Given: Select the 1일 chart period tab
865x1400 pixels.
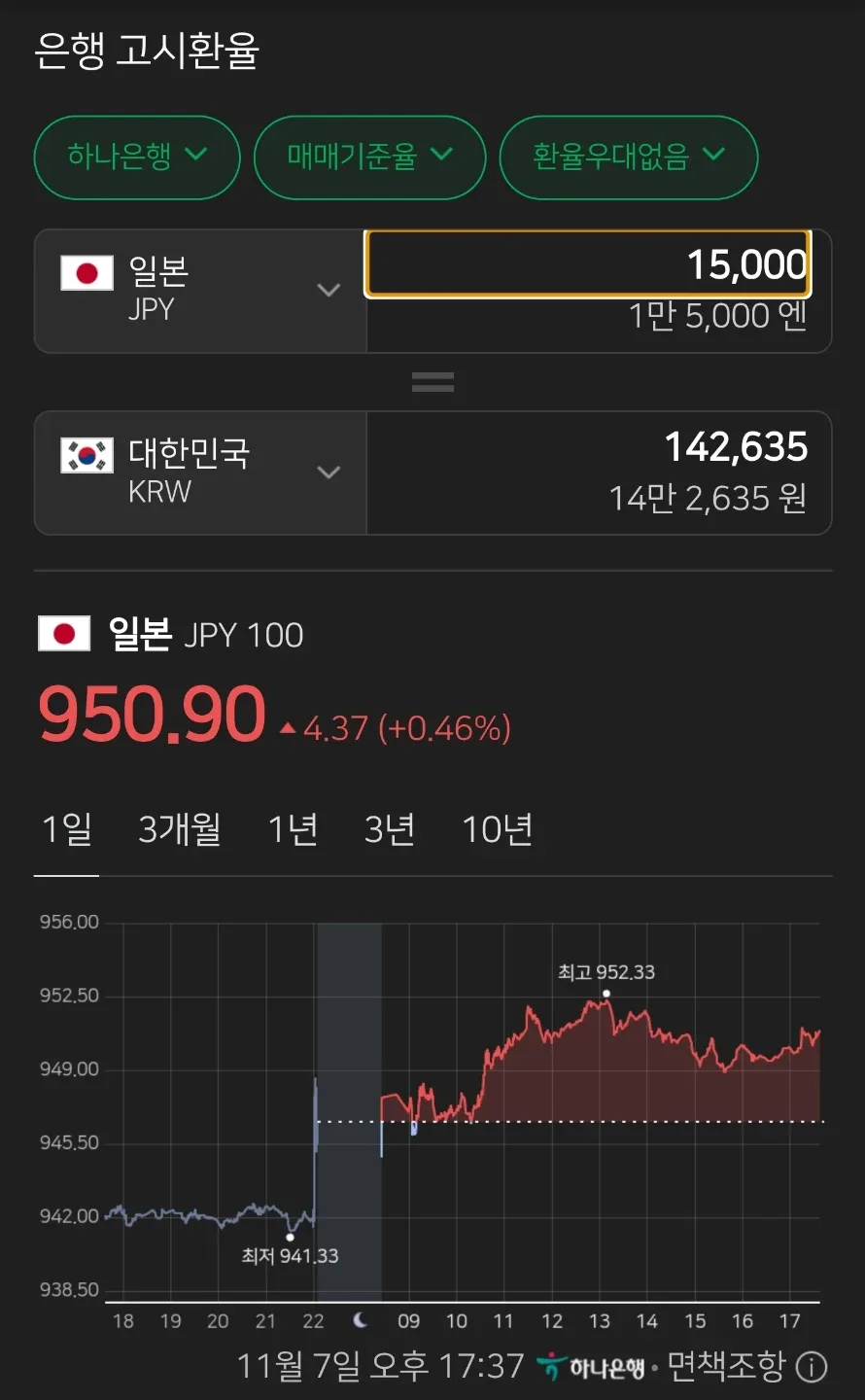Looking at the screenshot, I should coord(66,829).
